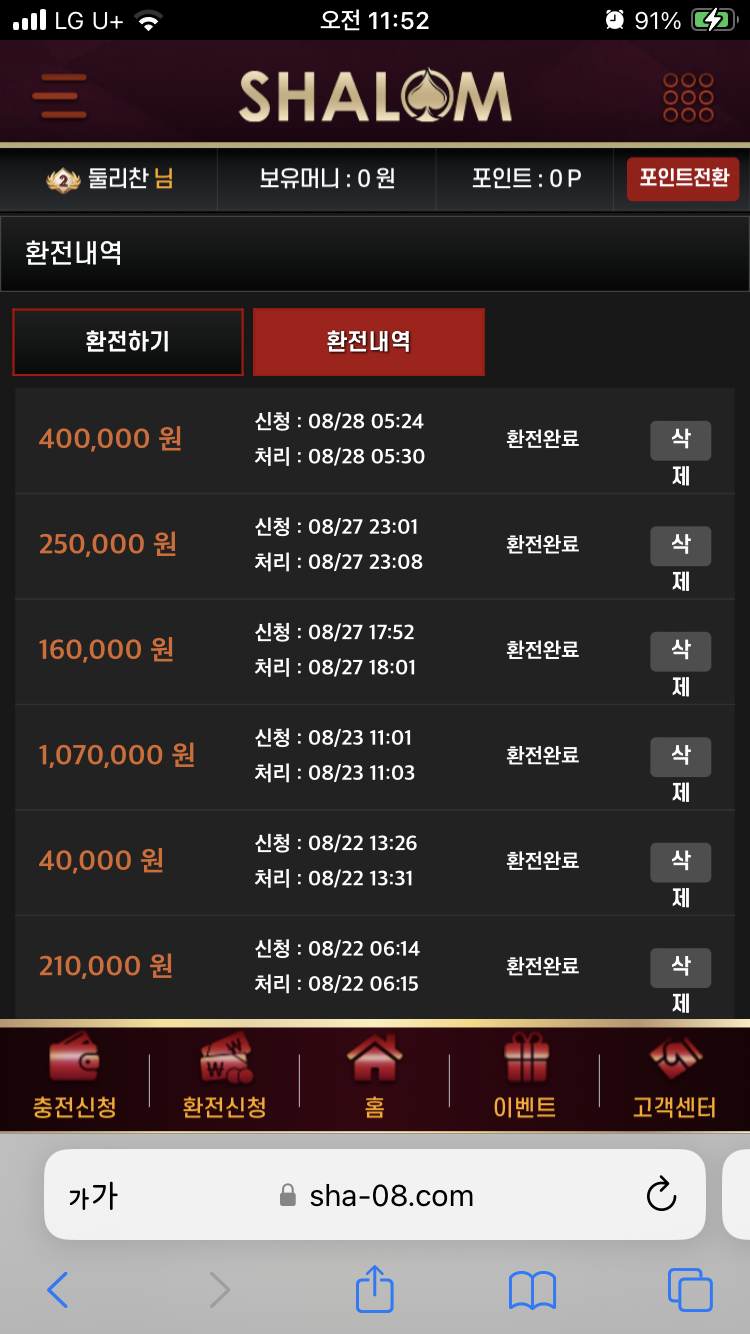Open 충전신청 in the bottom bar
Screen dimensions: 750x1334
(74, 1078)
